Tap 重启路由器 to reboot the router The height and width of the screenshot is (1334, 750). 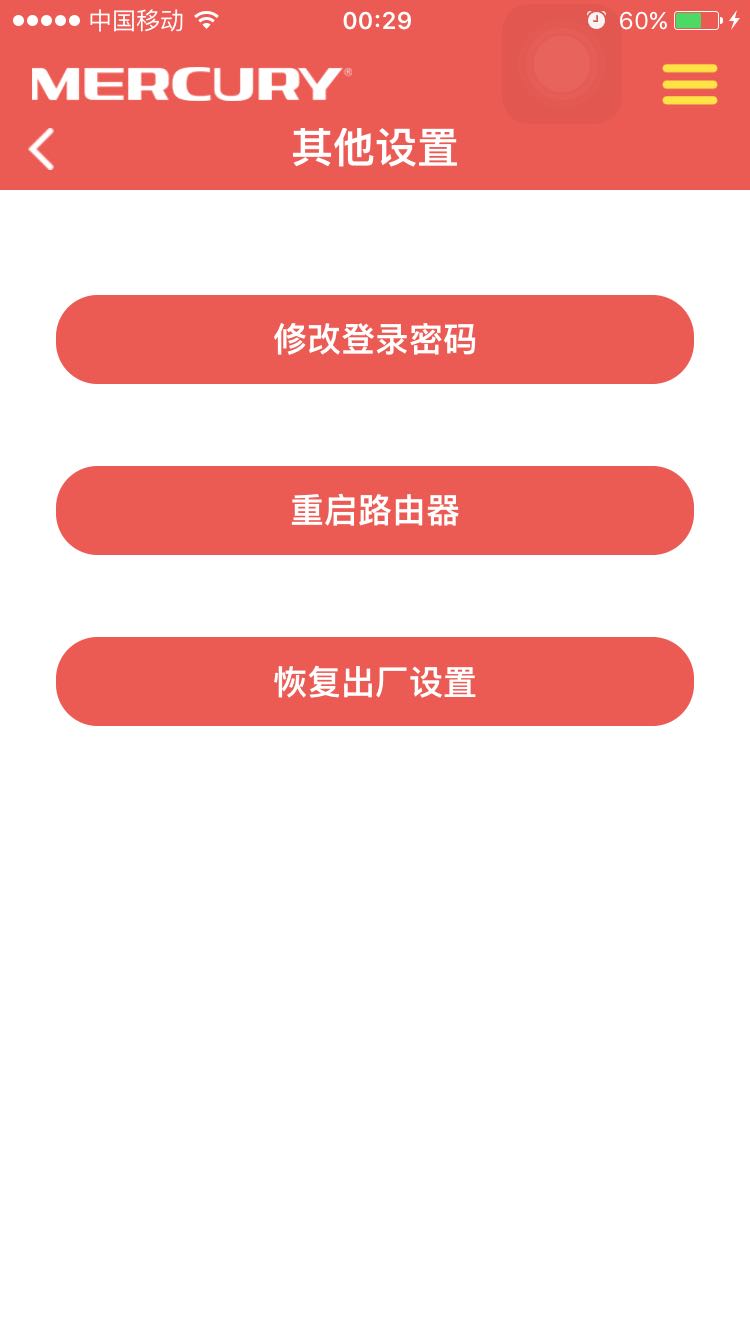coord(374,510)
